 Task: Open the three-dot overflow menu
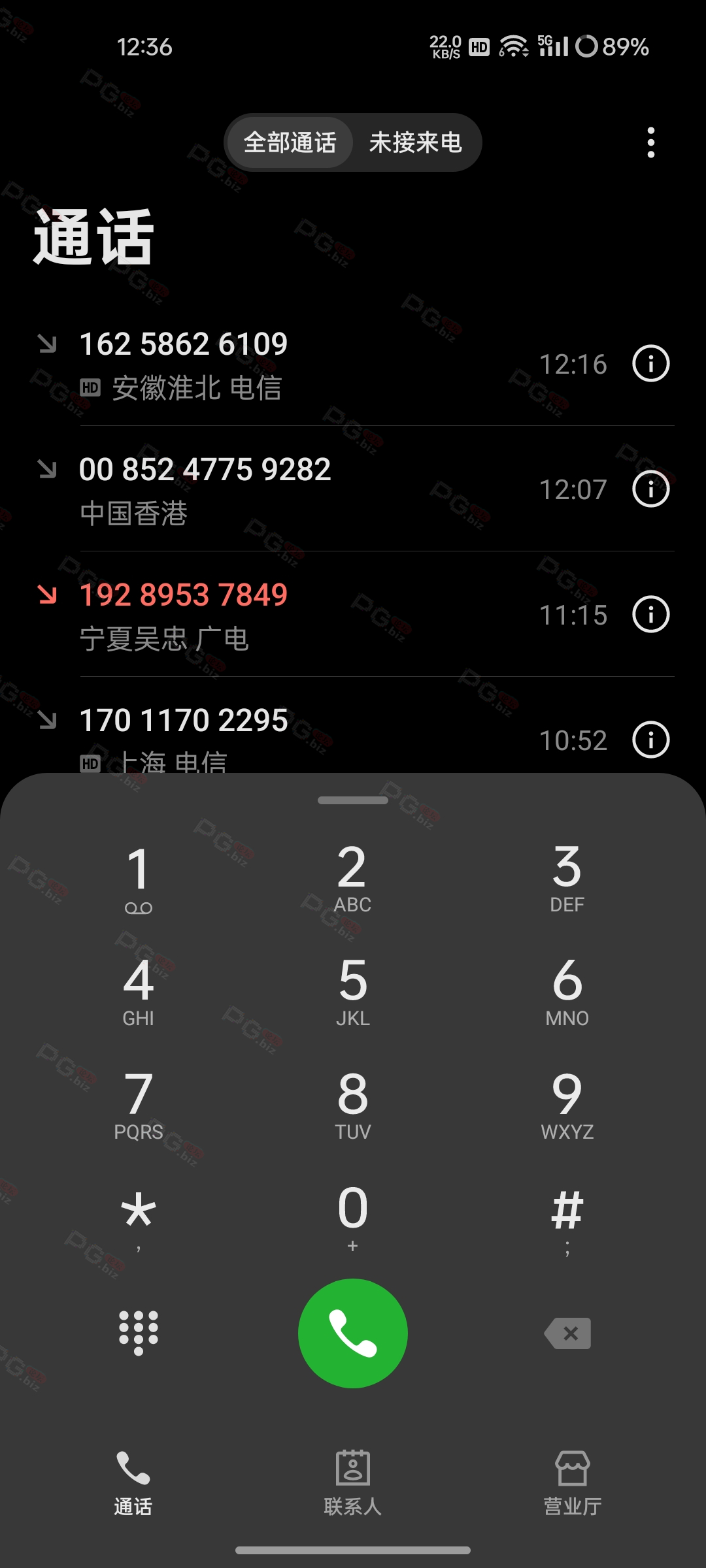coord(650,142)
